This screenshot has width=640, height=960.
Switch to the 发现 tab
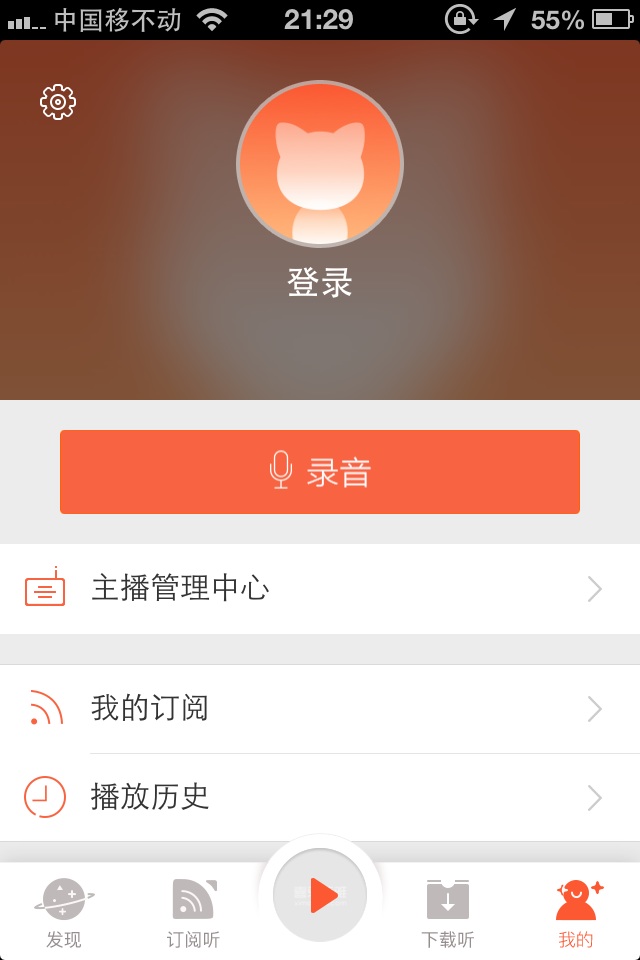(x=64, y=912)
